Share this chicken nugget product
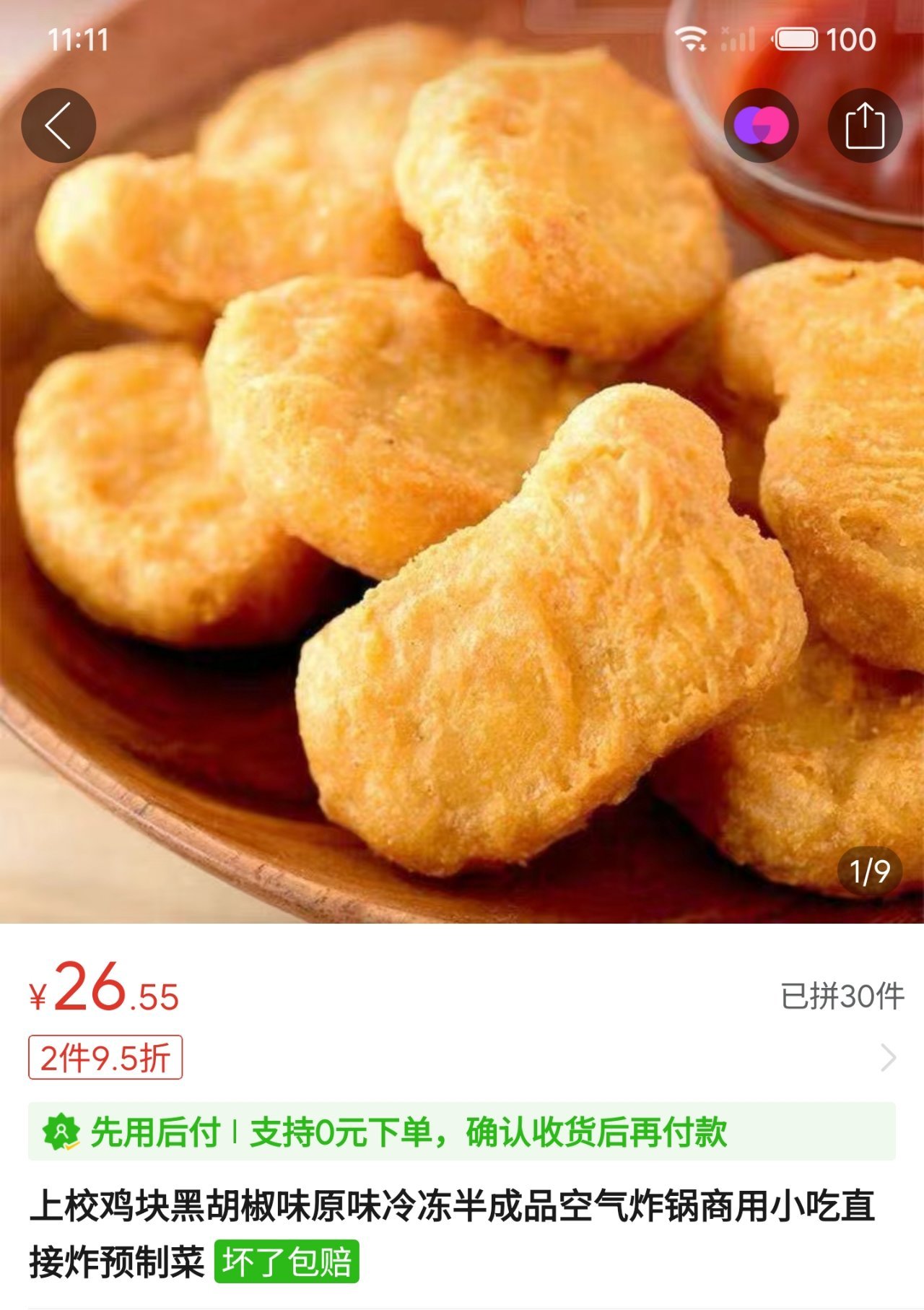The width and height of the screenshot is (924, 1310). coord(864,126)
